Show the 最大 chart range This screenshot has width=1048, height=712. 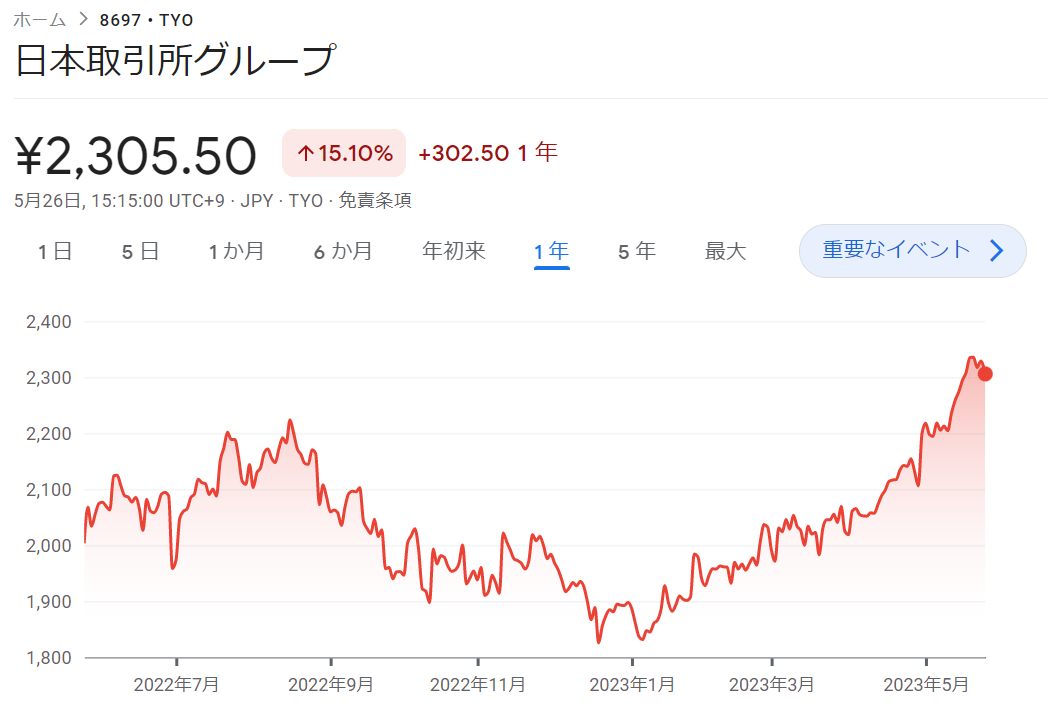[725, 251]
